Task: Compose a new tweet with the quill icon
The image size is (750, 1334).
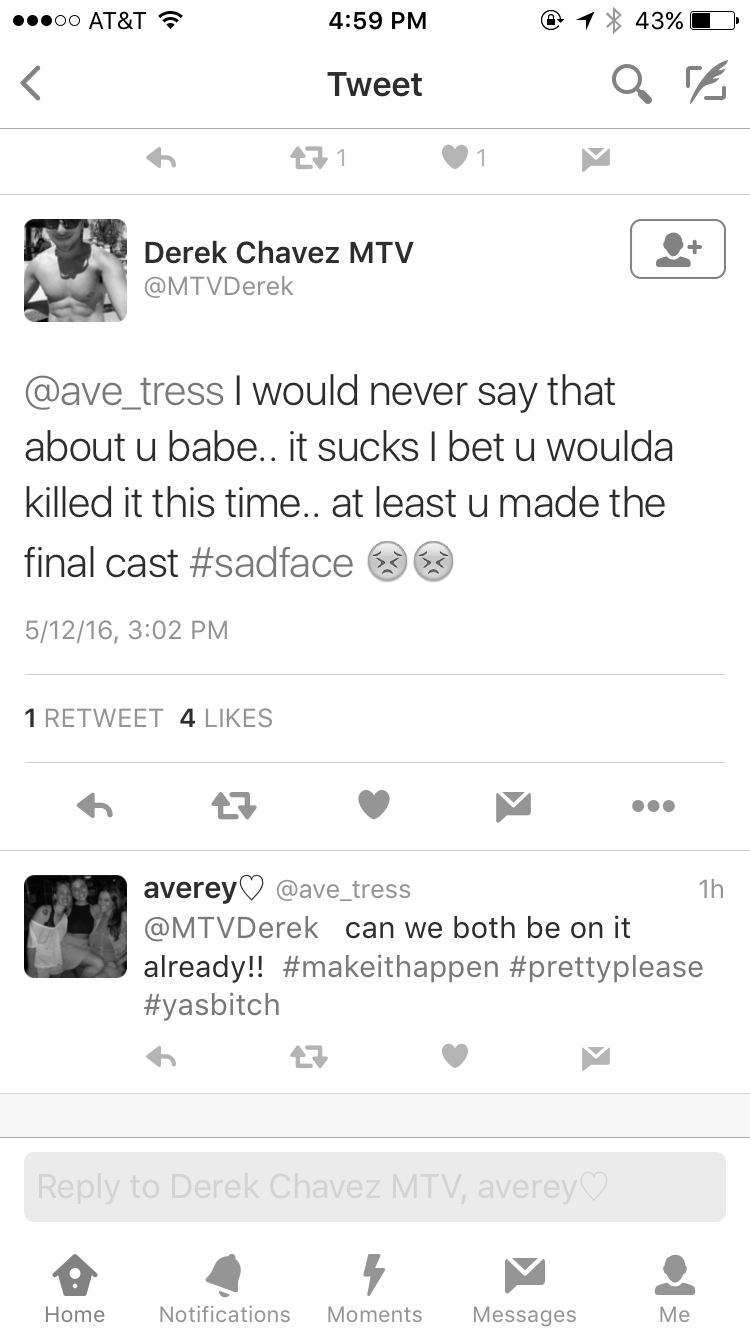Action: 705,84
